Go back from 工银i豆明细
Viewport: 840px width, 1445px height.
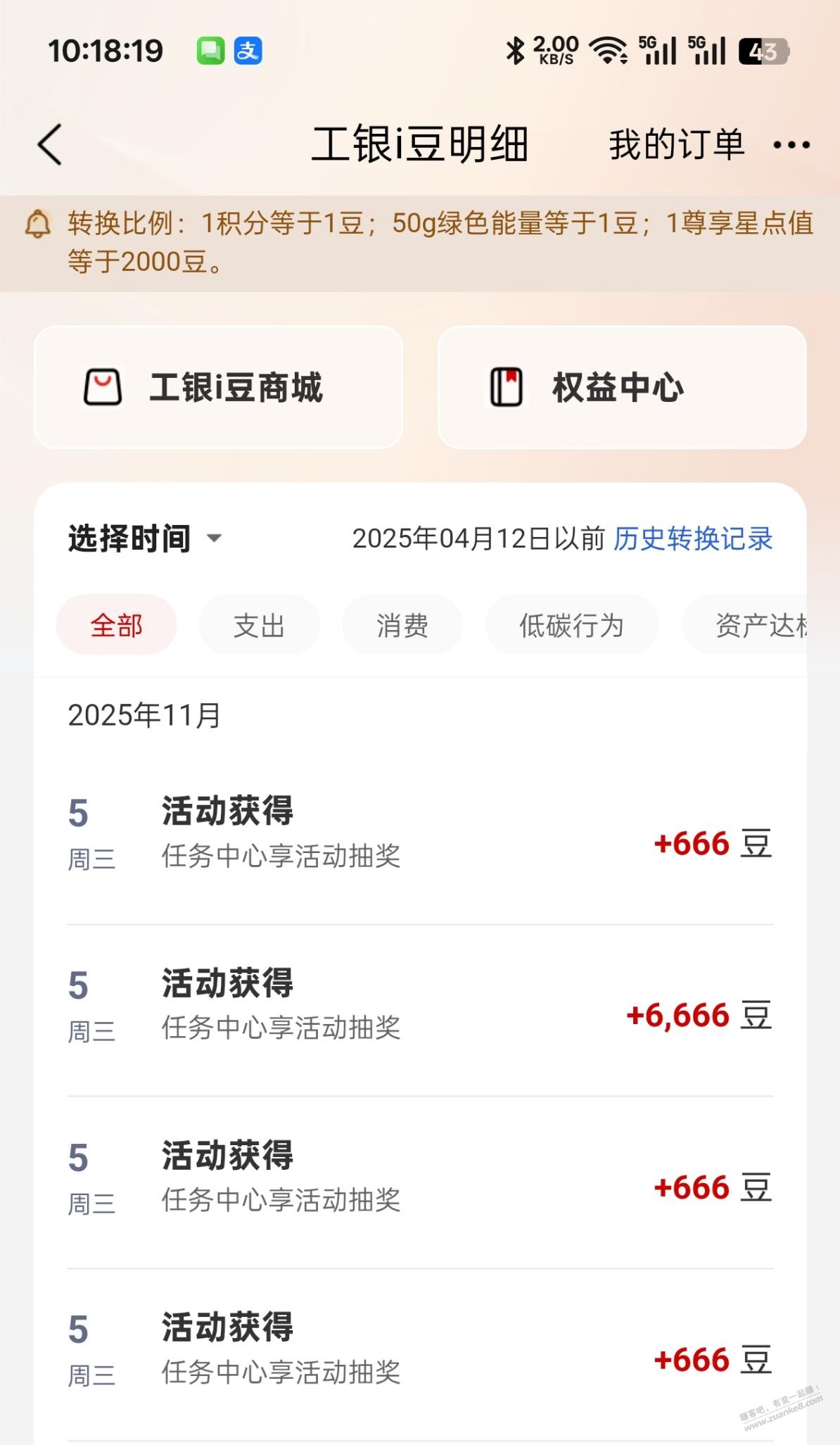tap(50, 144)
